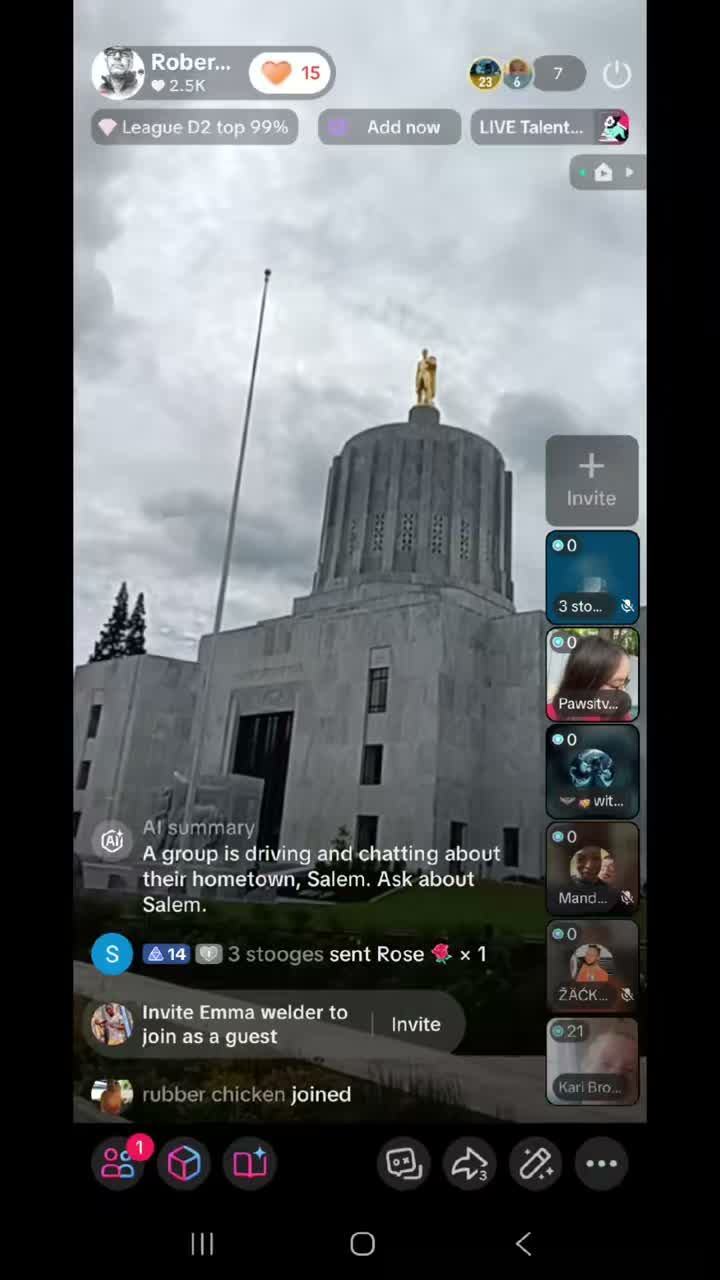
Task: Tap the heart likes counter button
Action: tap(291, 73)
